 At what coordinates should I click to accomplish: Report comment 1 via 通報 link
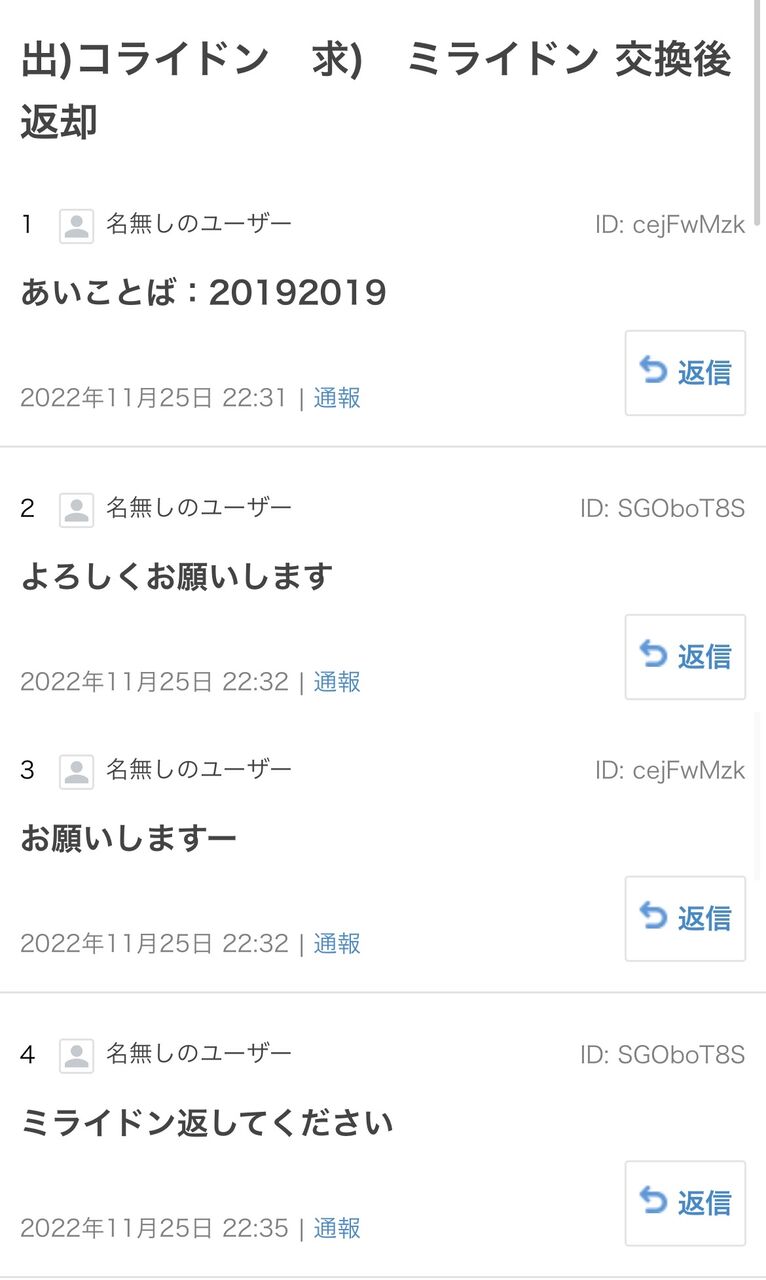337,398
